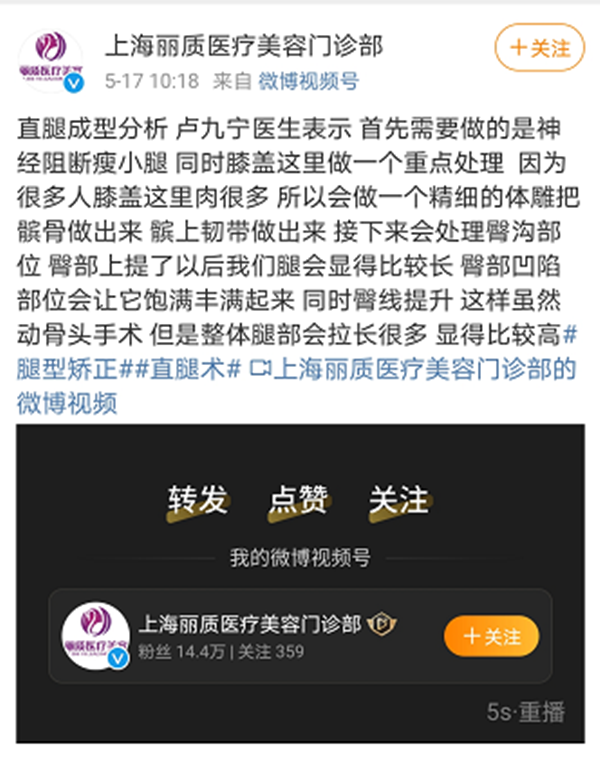Like the video with 点赞
This screenshot has height=762, width=600.
[x=298, y=501]
